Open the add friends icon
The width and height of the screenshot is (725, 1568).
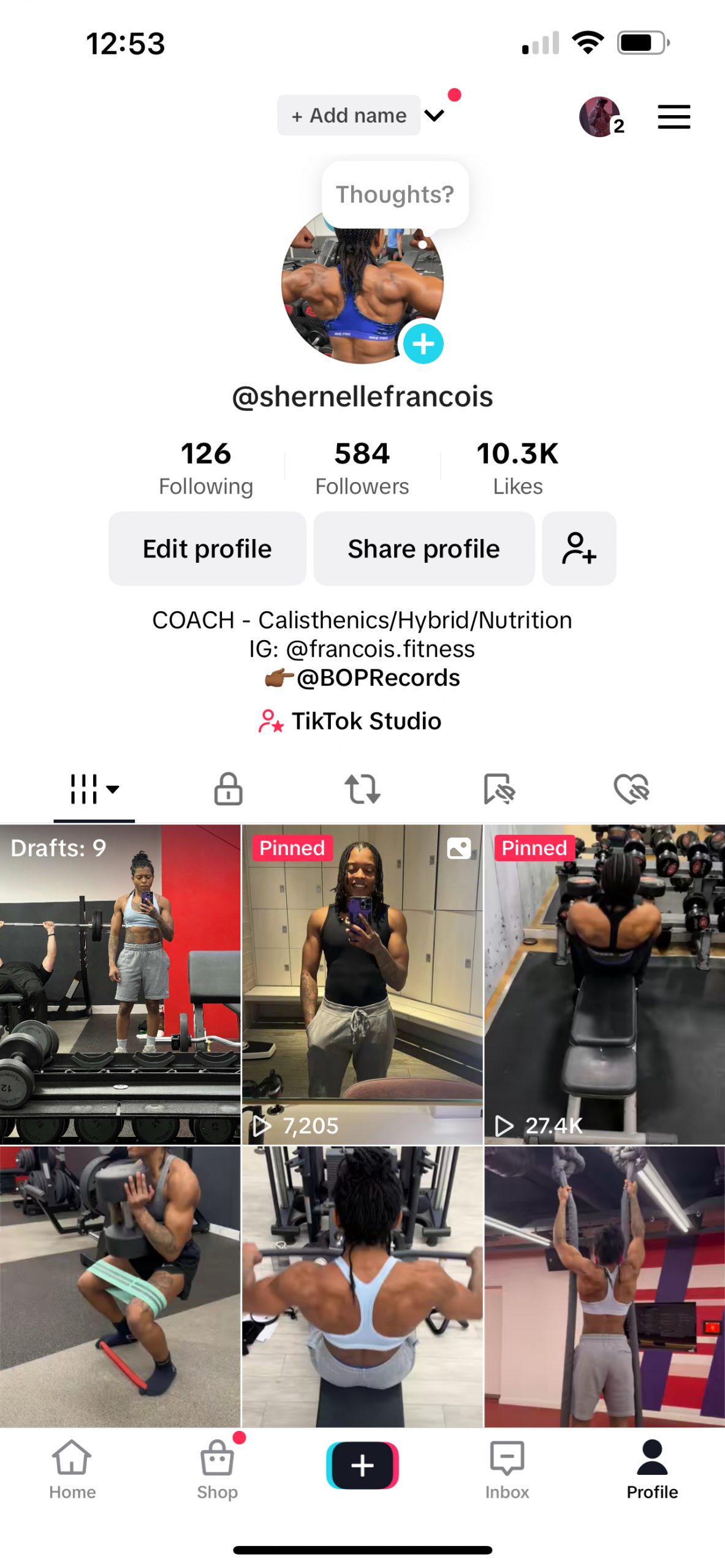tap(579, 549)
